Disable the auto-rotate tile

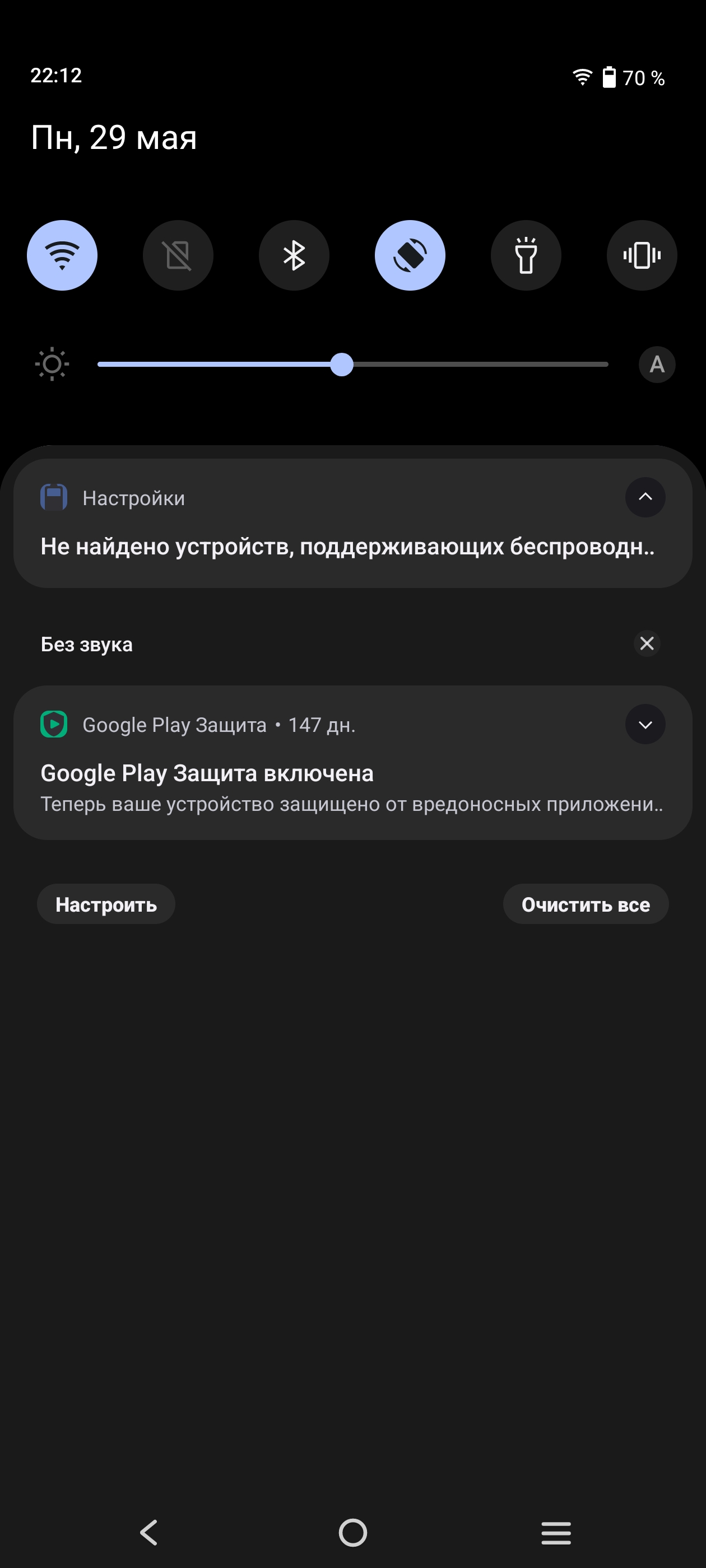(x=410, y=255)
